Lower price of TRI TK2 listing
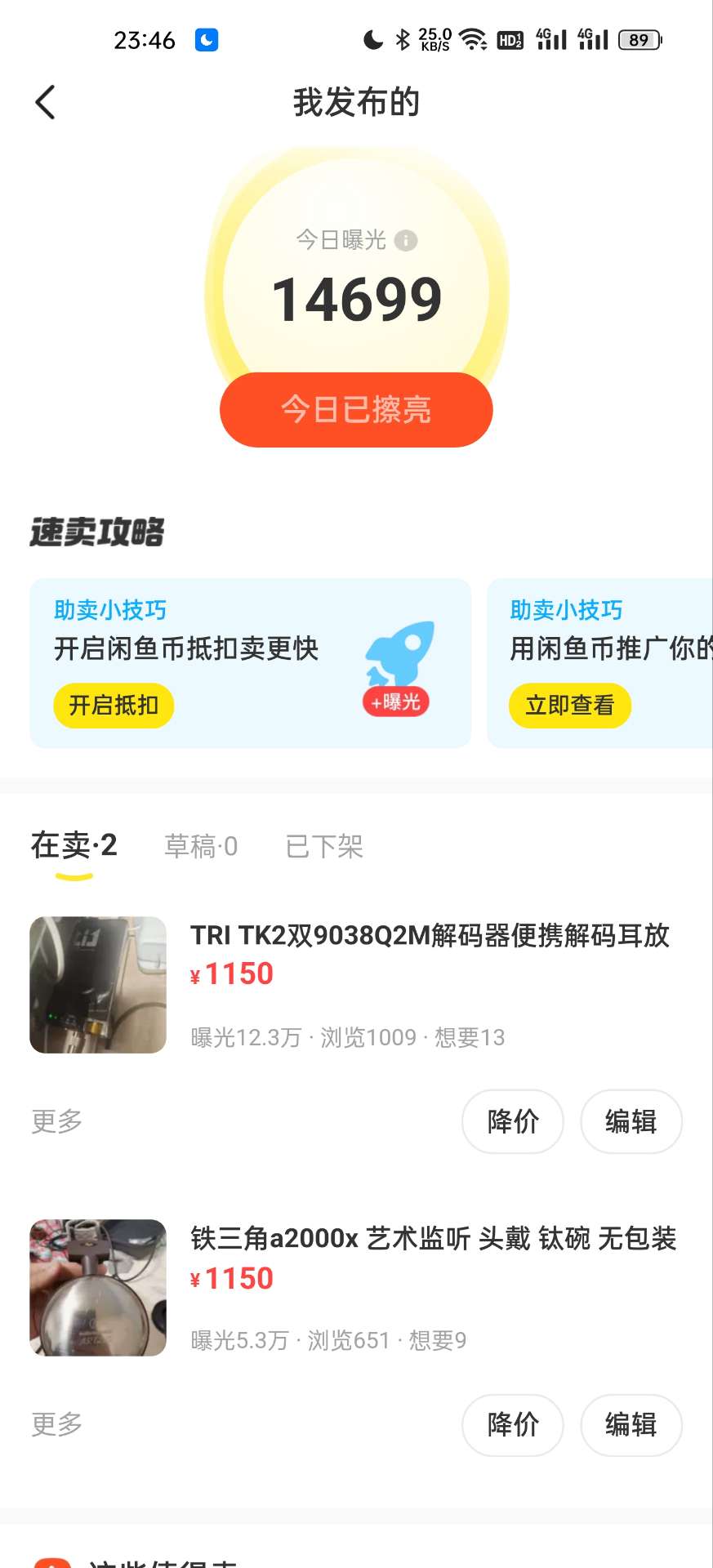 513,1121
